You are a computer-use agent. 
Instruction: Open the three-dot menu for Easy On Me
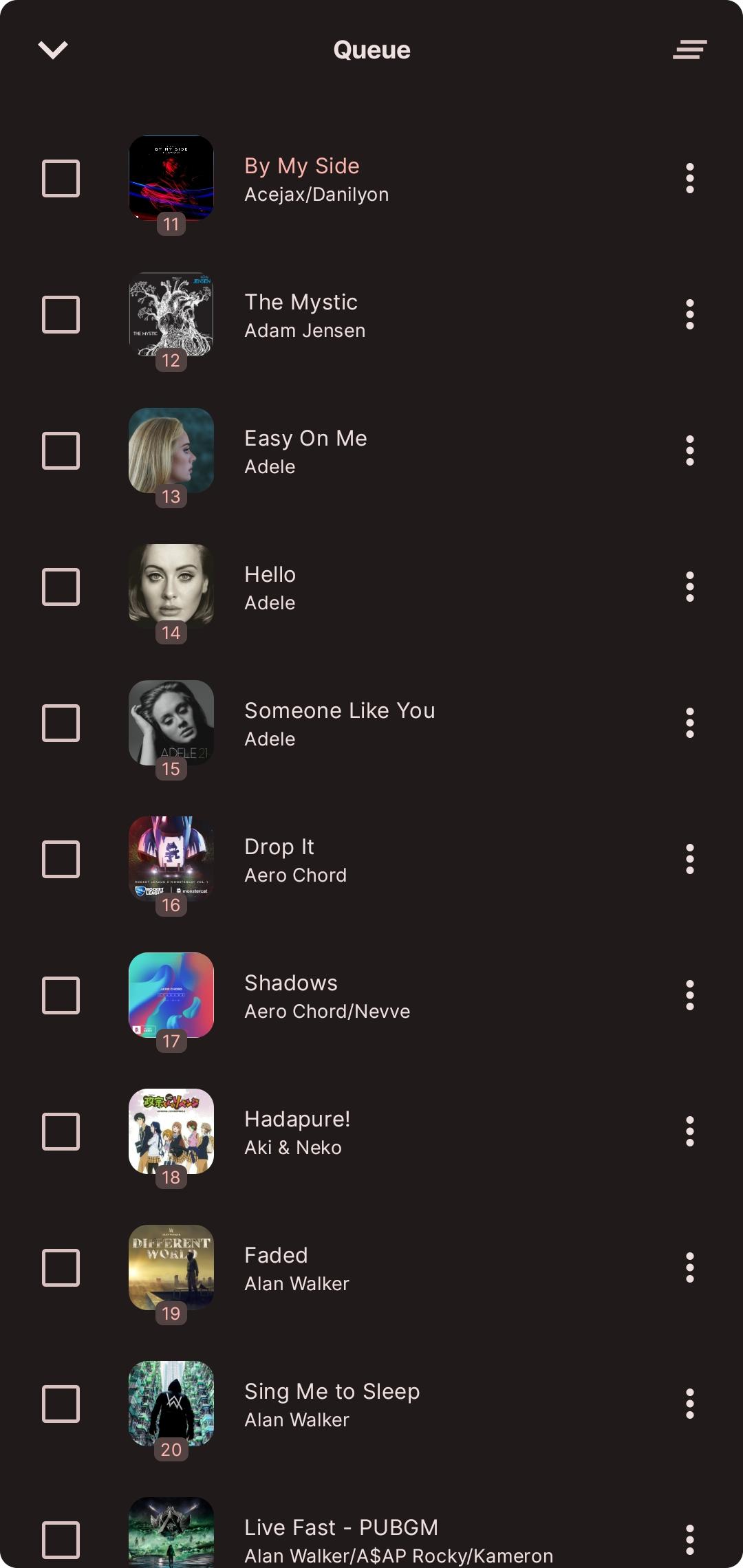(689, 451)
